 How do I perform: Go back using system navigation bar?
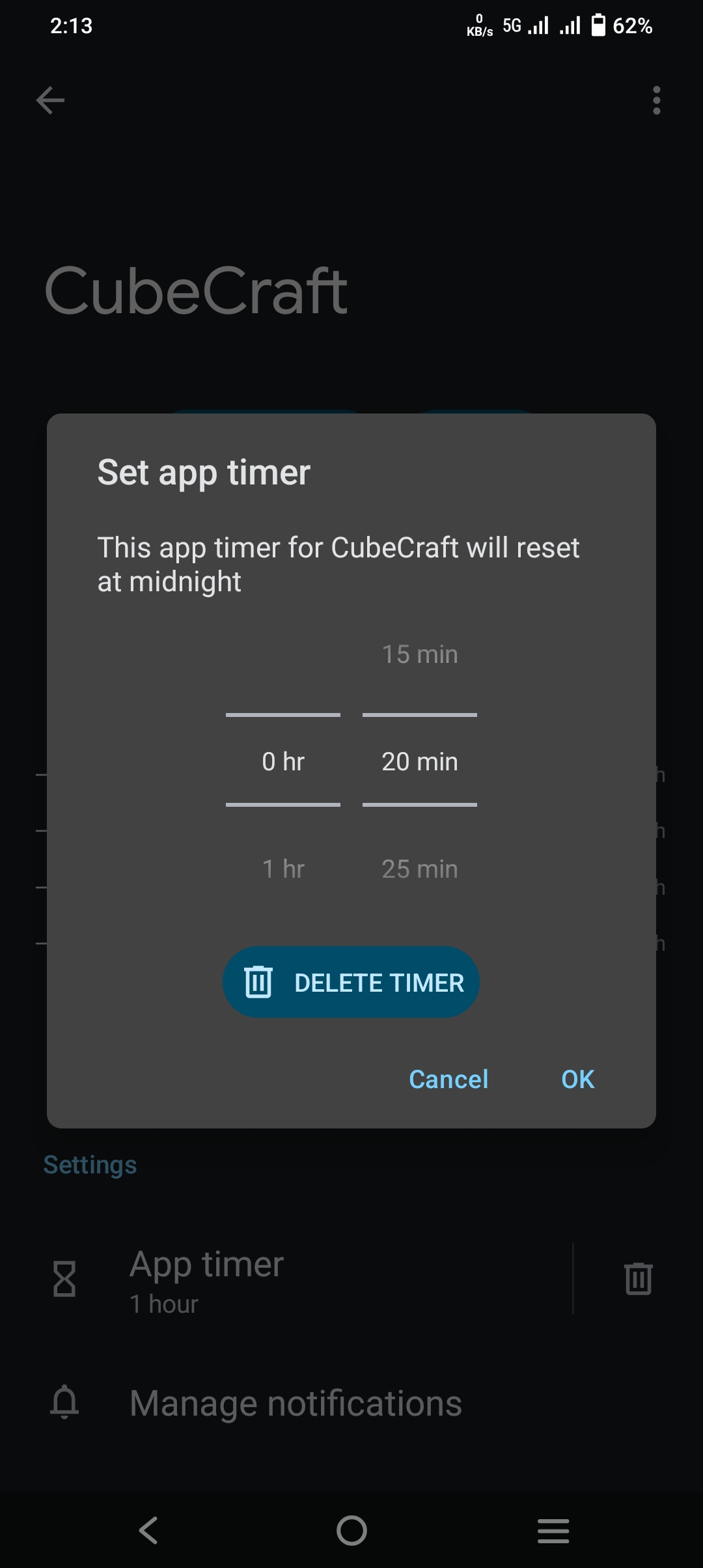pos(148,1530)
